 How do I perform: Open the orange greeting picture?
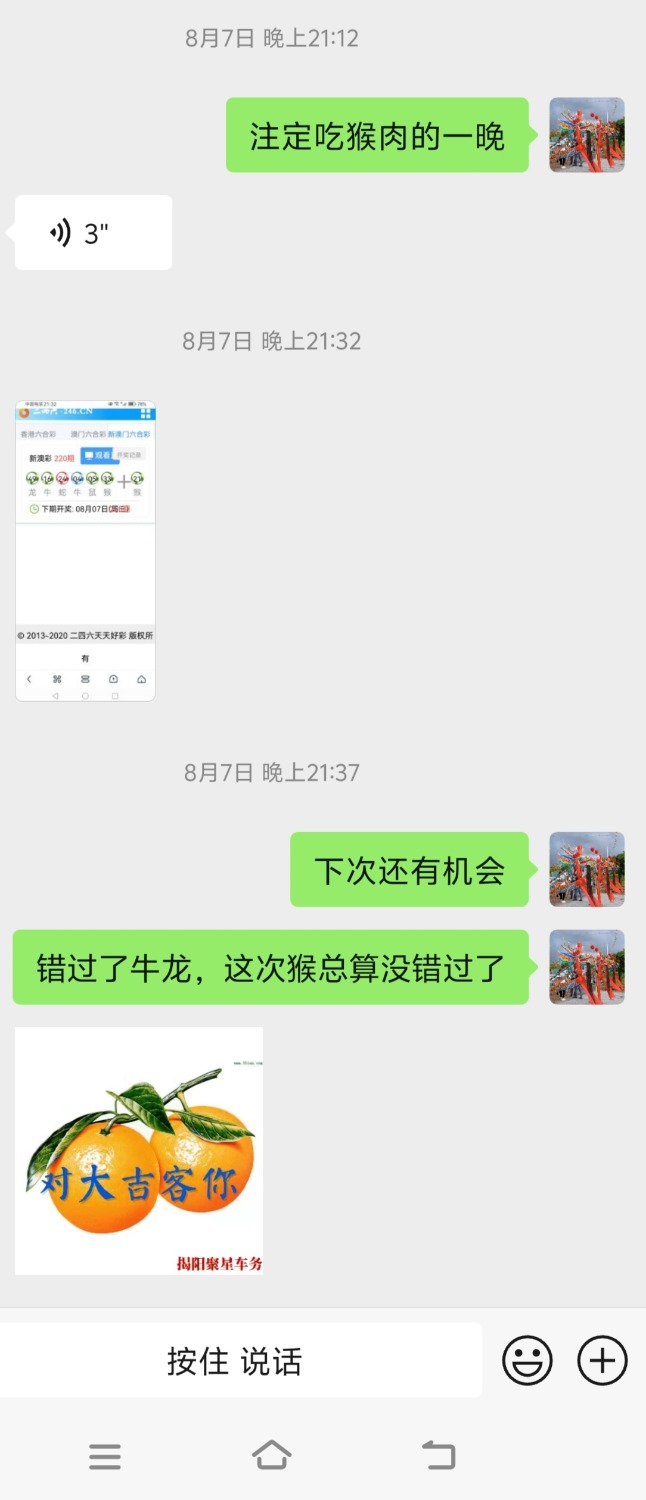coord(139,1151)
